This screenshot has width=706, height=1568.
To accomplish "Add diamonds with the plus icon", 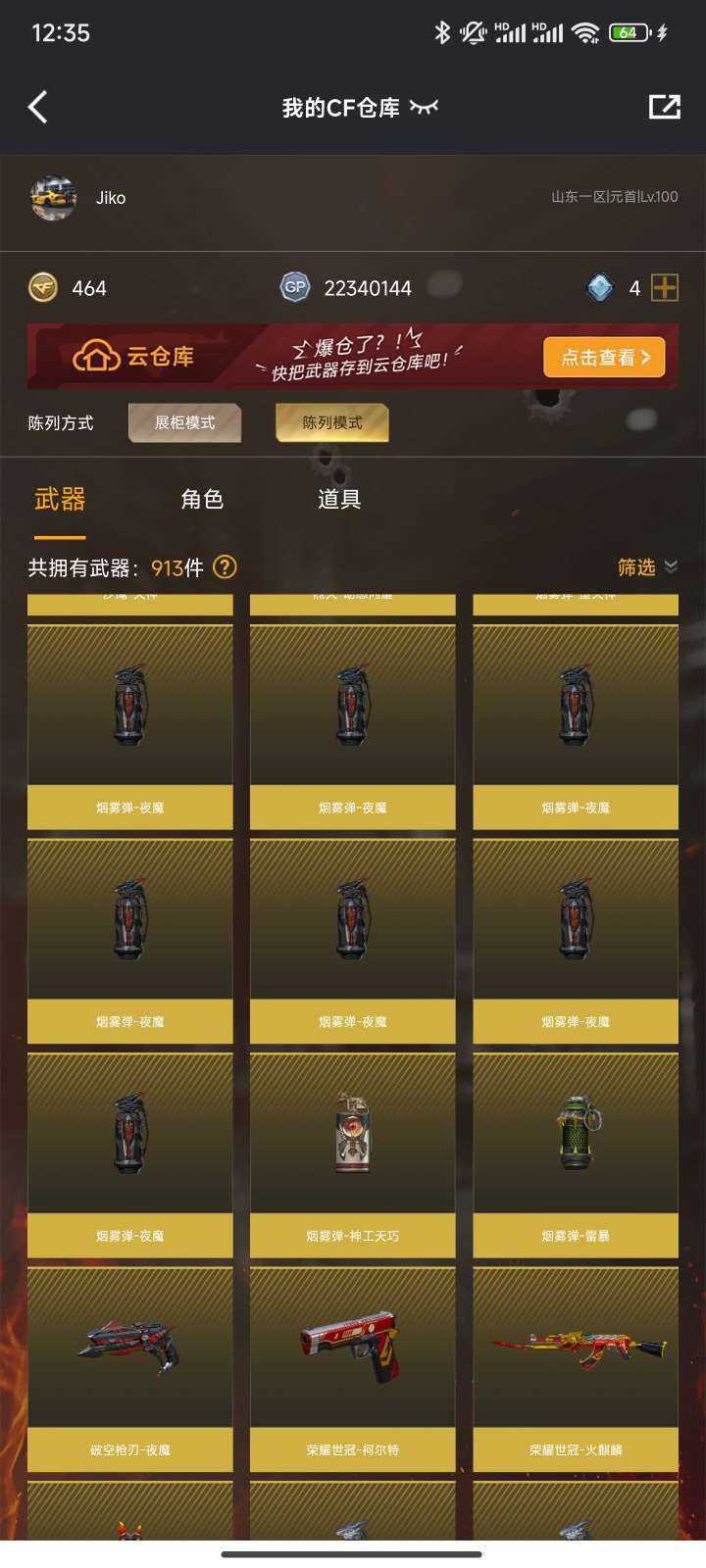I will [x=665, y=287].
